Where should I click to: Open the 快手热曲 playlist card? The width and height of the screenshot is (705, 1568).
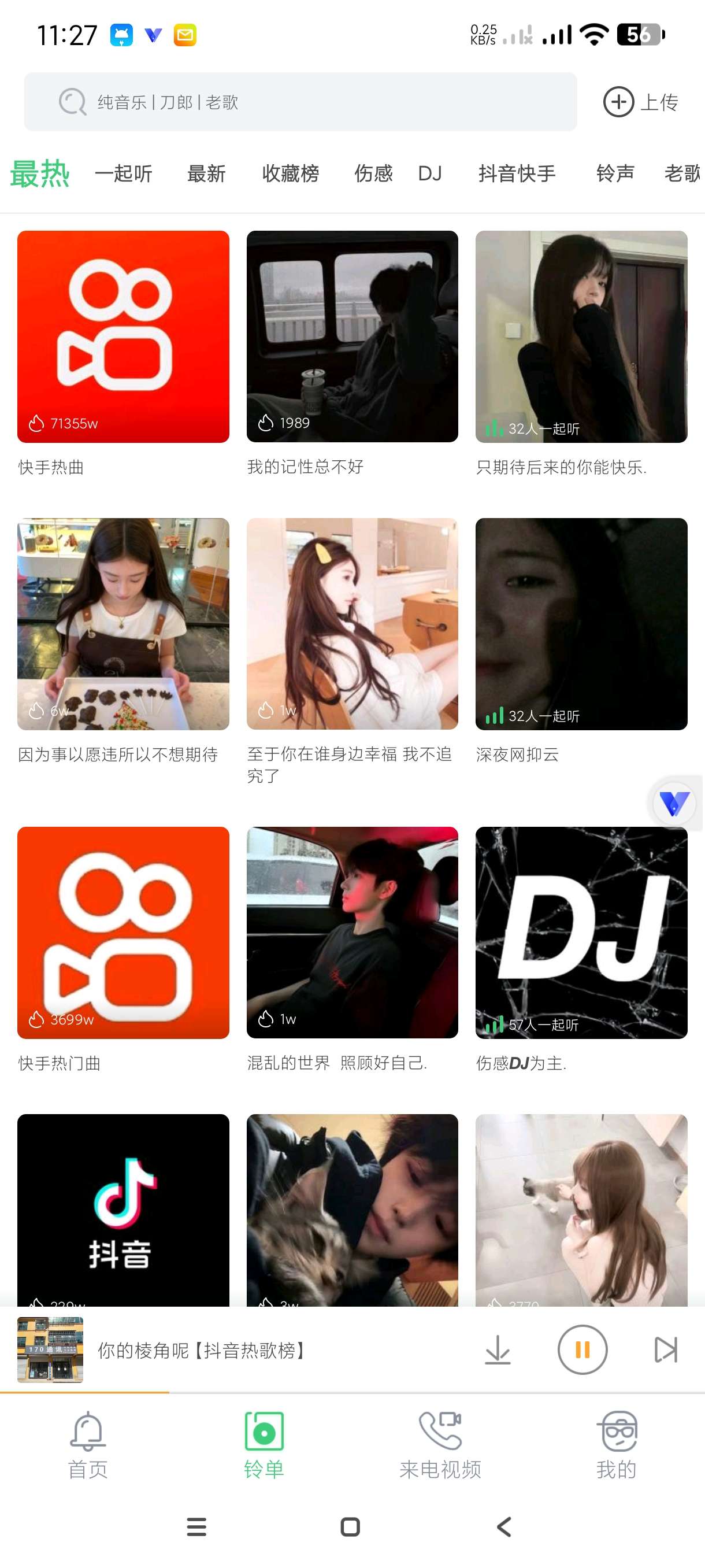click(123, 336)
